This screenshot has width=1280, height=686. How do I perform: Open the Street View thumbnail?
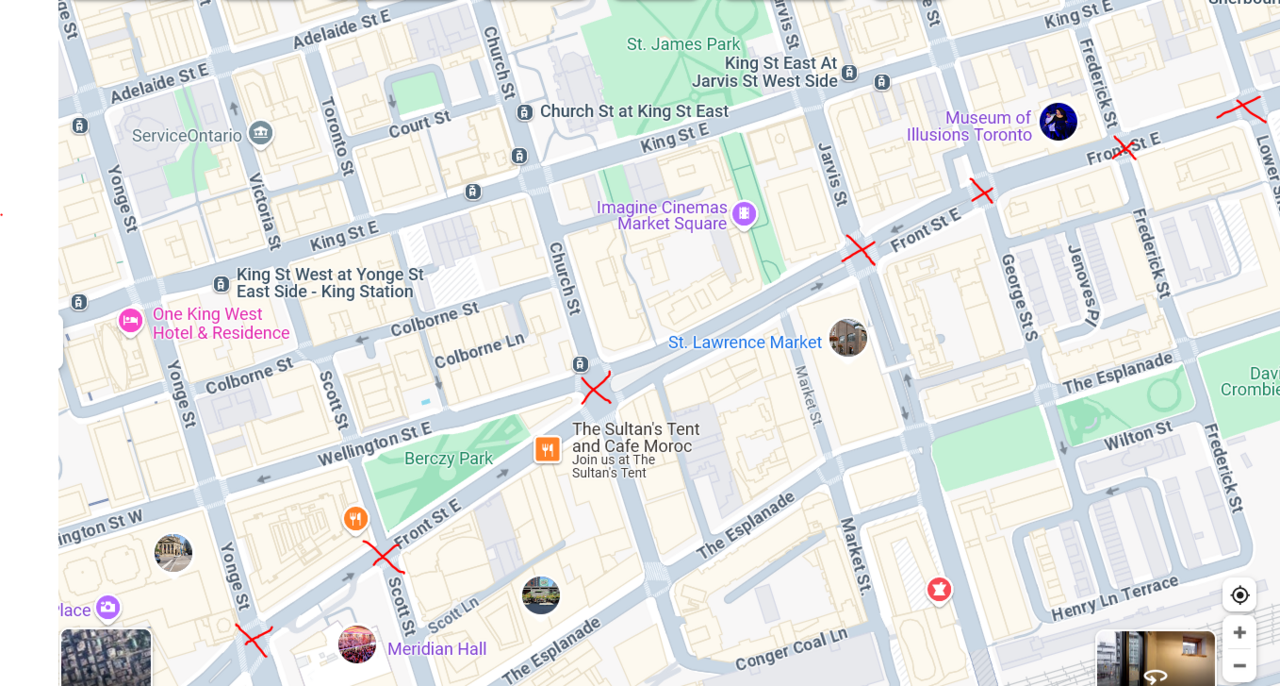coord(1156,658)
